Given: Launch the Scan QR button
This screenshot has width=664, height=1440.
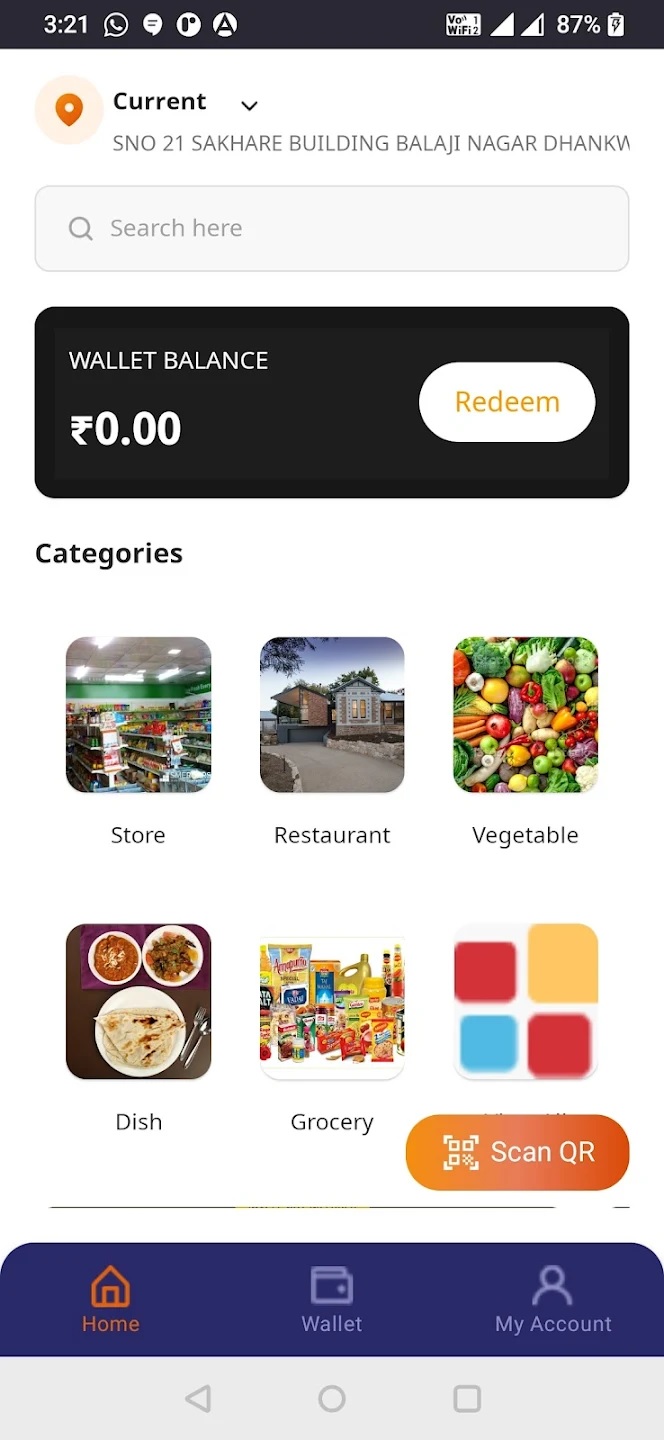Looking at the screenshot, I should (517, 1152).
